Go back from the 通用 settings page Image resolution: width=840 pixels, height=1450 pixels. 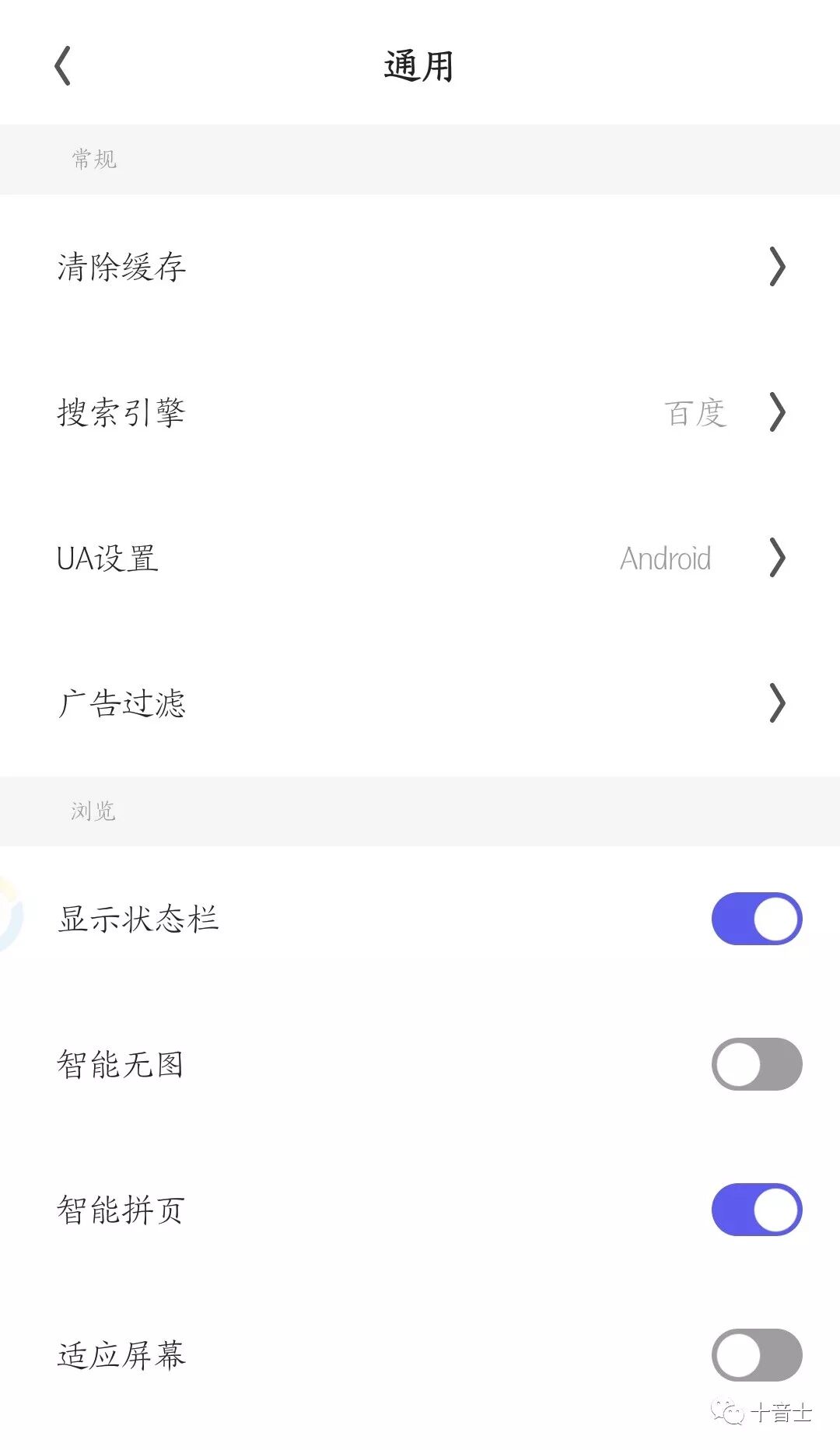[x=63, y=66]
